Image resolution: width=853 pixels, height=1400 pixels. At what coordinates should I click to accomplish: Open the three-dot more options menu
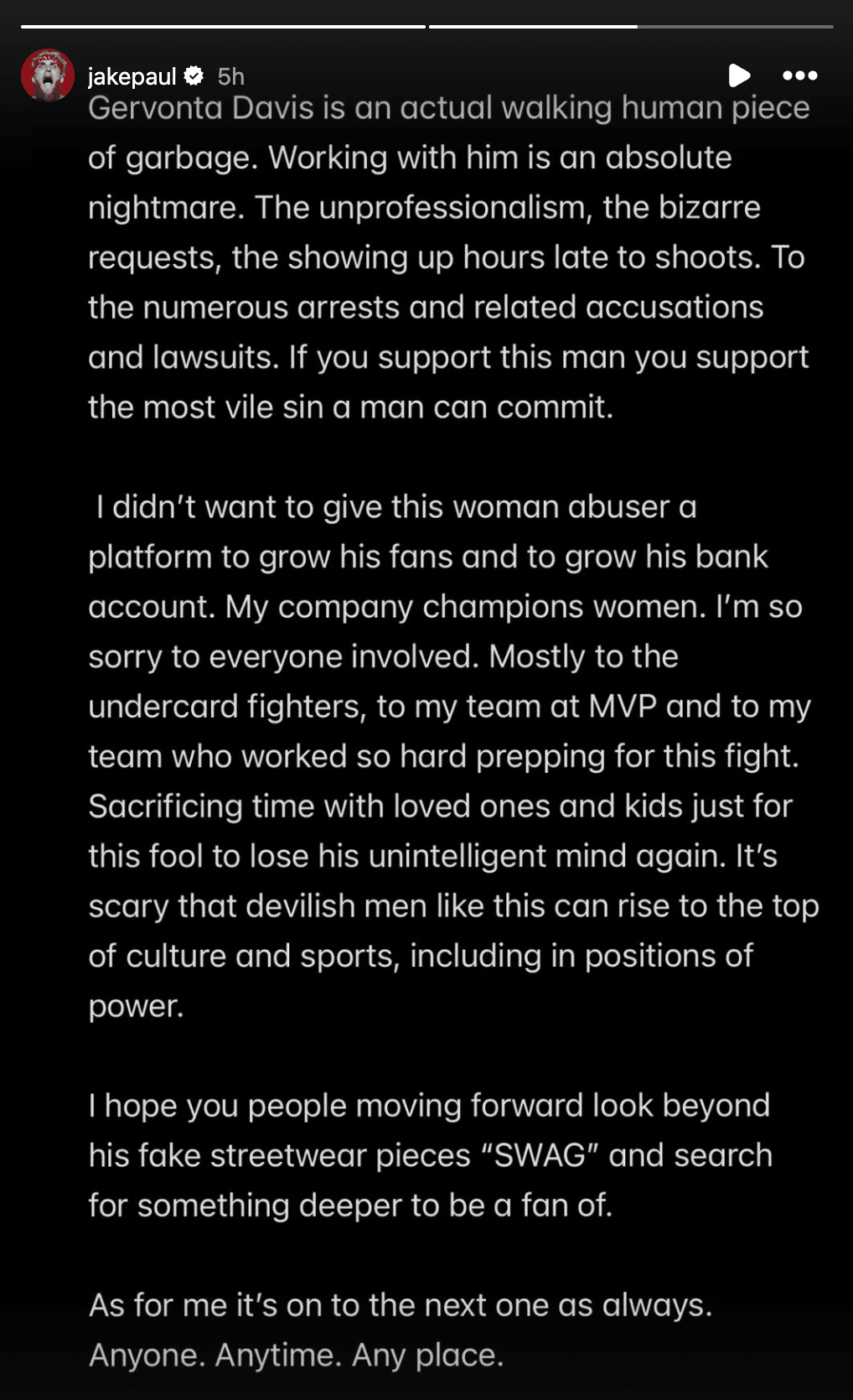click(x=799, y=75)
